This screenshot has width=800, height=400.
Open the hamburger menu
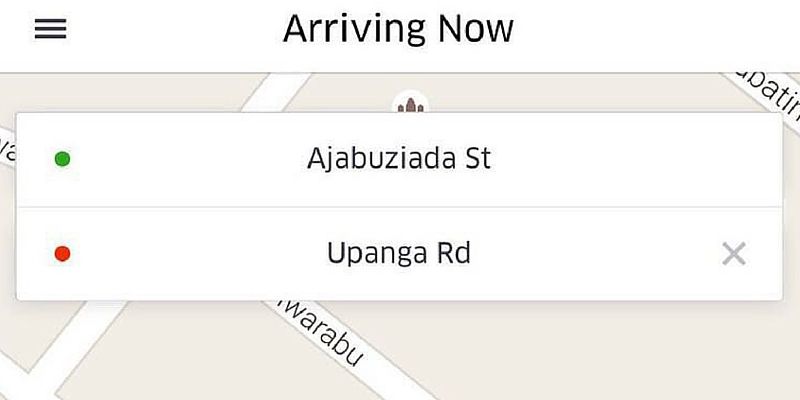coord(50,30)
